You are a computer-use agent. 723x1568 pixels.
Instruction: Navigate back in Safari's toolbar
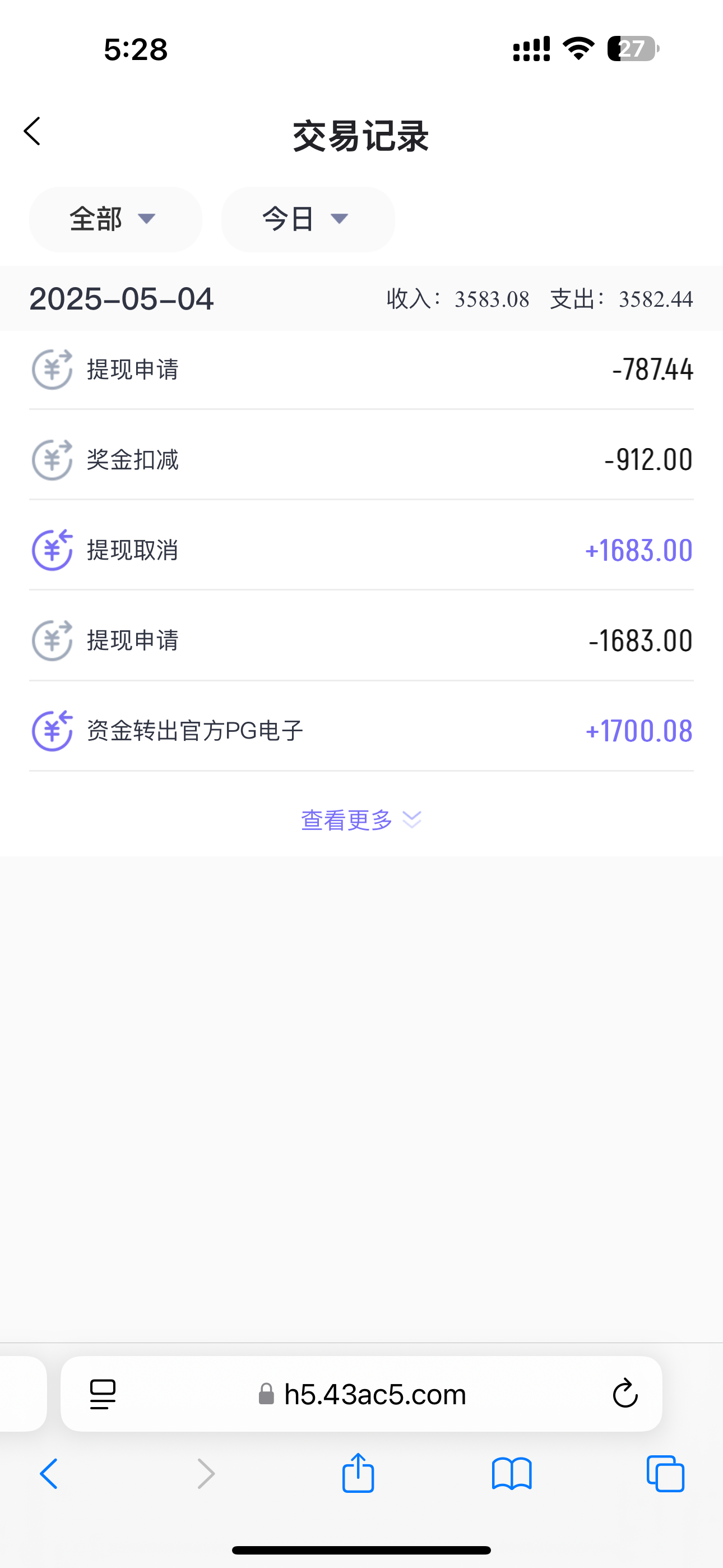tap(49, 1474)
